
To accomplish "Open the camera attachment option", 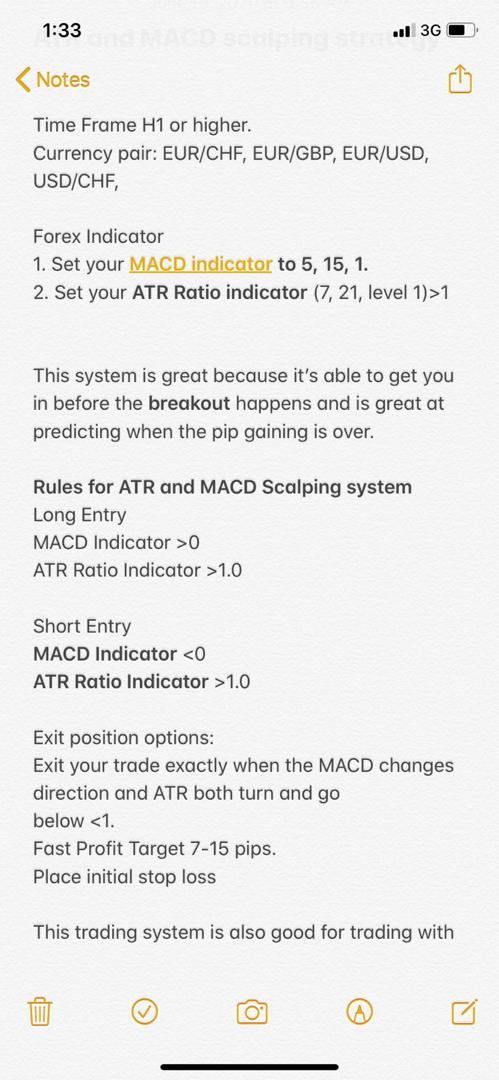I will pyautogui.click(x=252, y=1011).
